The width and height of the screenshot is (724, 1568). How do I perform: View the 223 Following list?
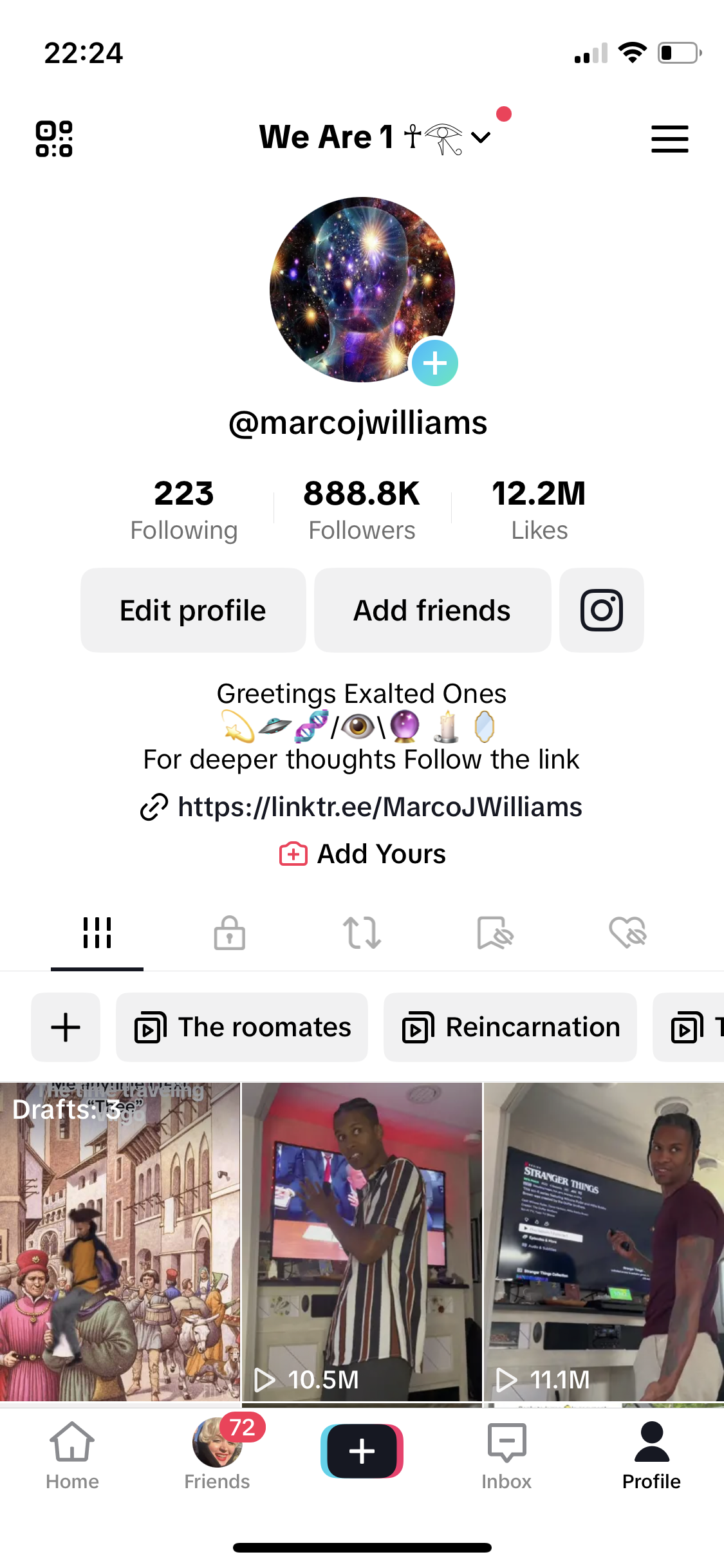pyautogui.click(x=184, y=510)
